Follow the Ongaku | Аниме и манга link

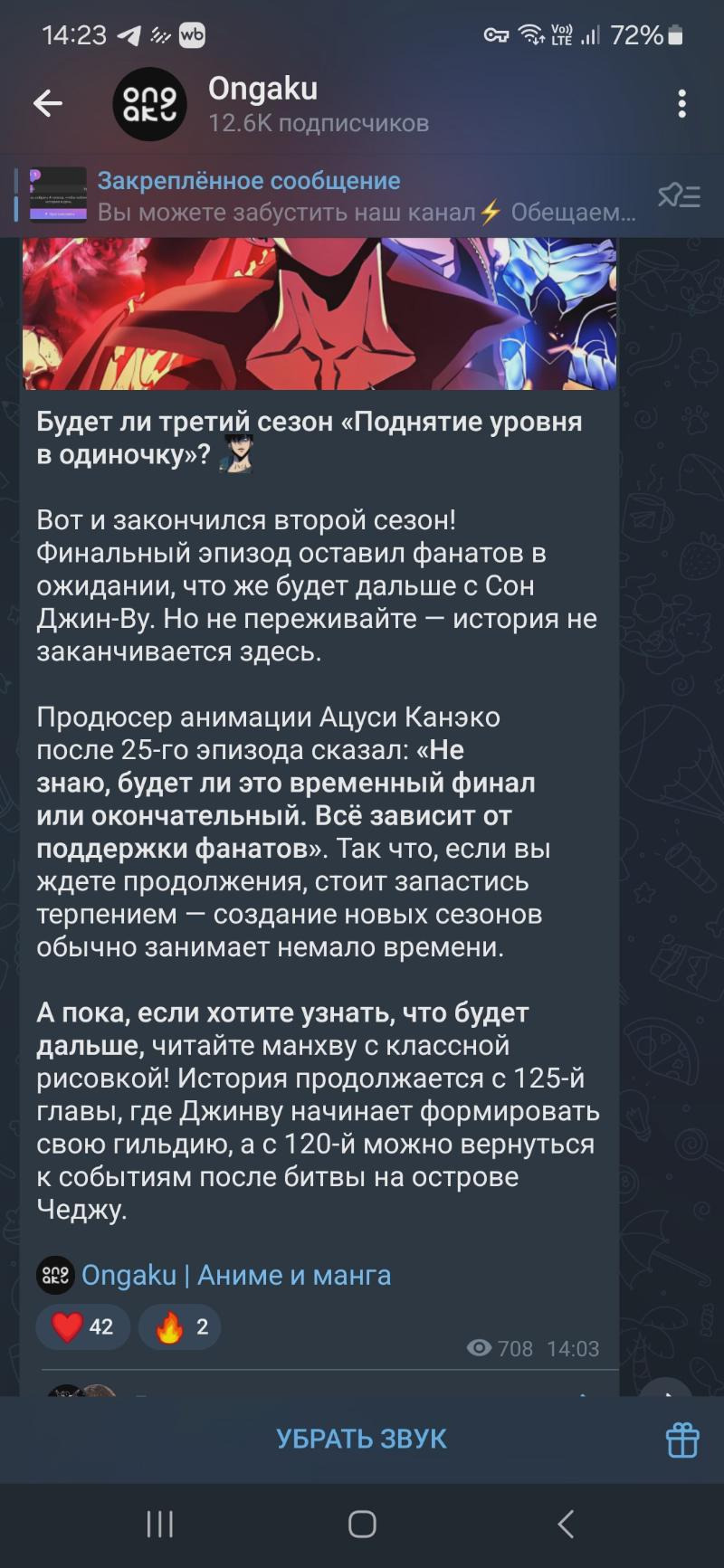pos(235,1275)
